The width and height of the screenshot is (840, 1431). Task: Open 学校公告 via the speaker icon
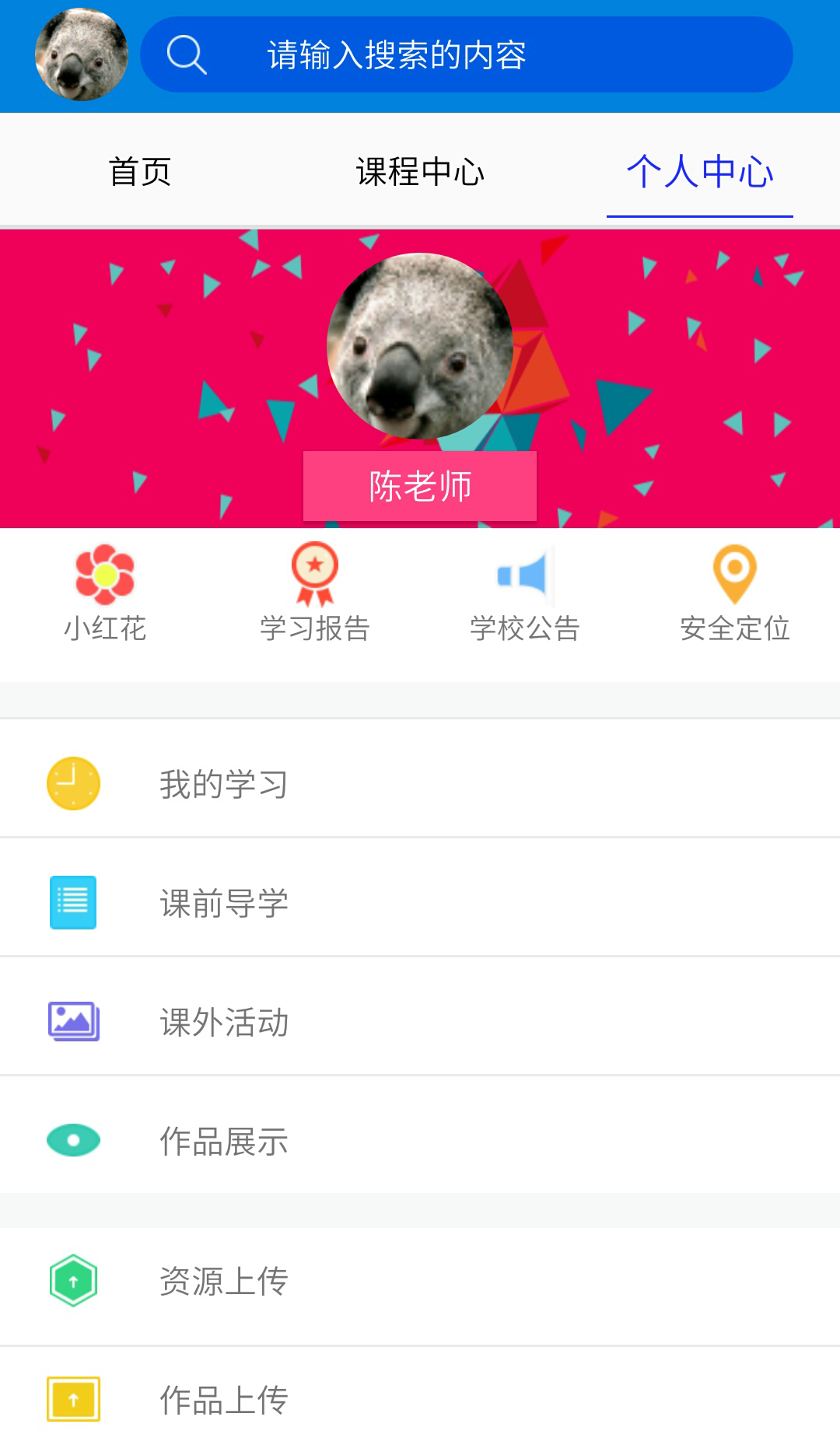524,572
